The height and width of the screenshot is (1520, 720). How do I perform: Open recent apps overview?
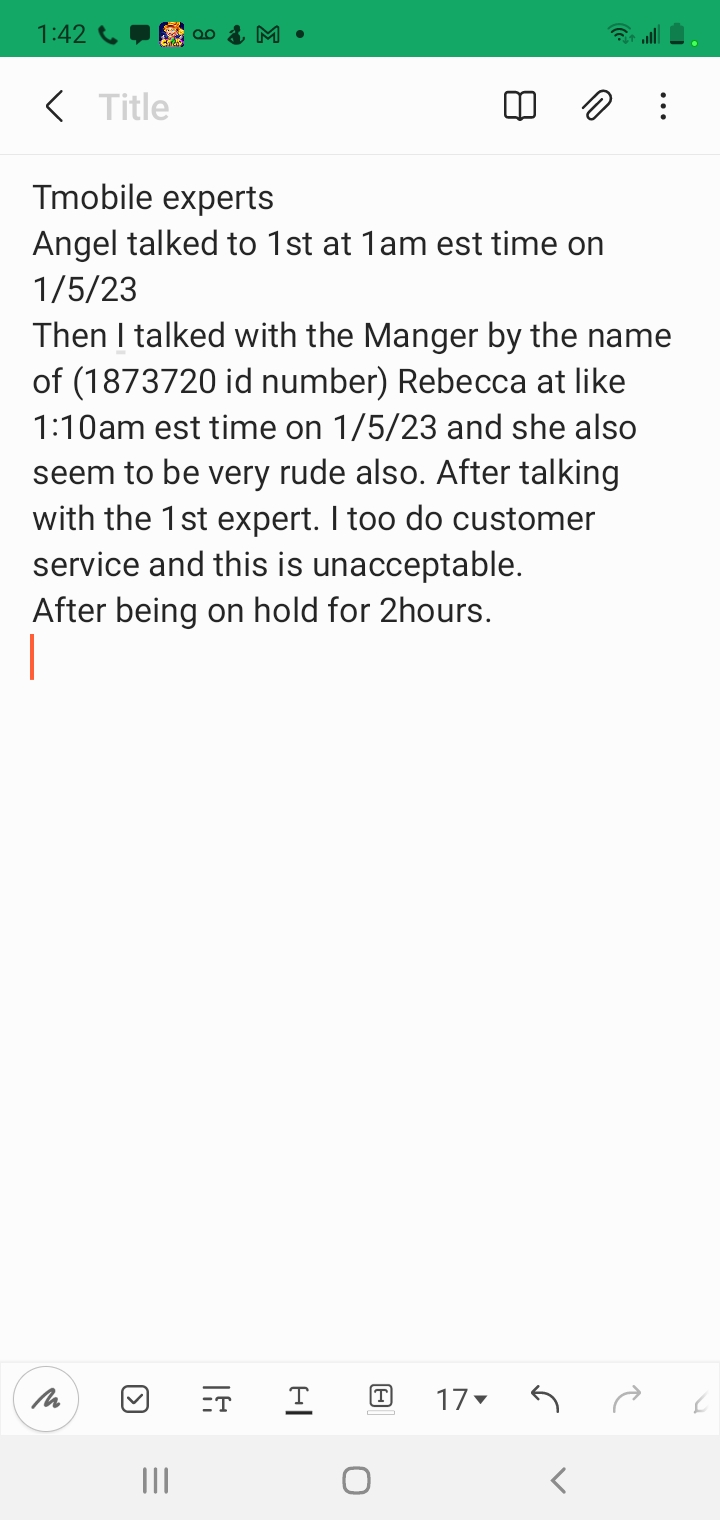point(155,1480)
